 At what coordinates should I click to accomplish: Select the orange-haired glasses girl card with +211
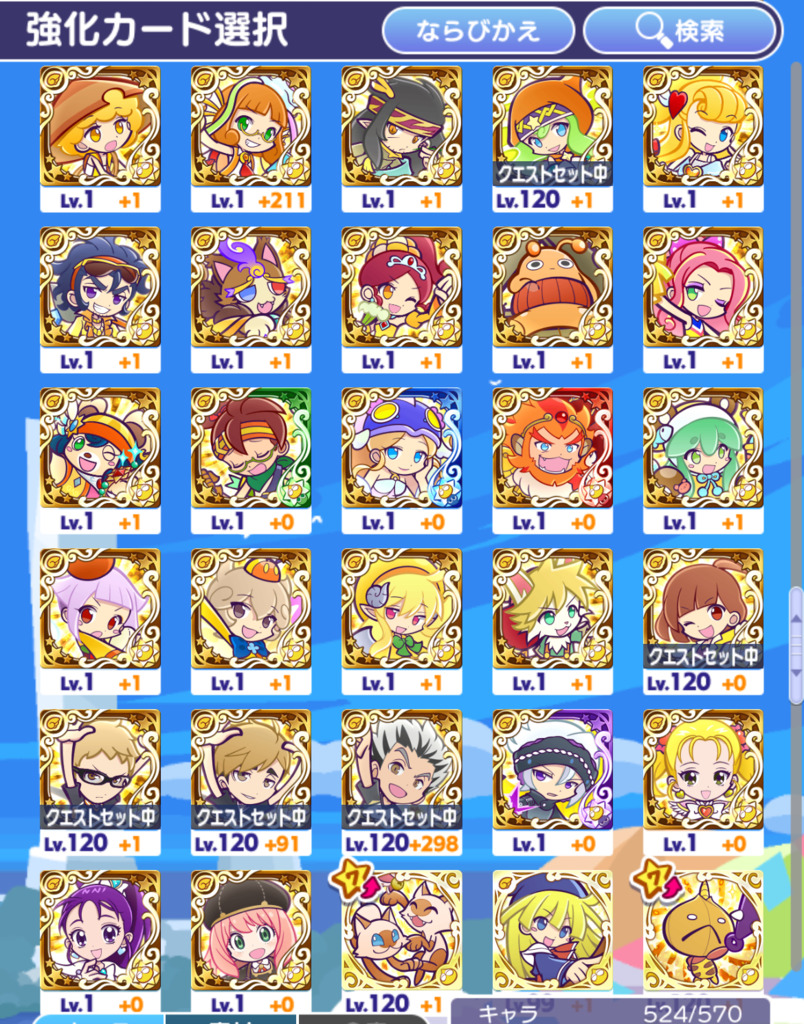click(x=250, y=127)
